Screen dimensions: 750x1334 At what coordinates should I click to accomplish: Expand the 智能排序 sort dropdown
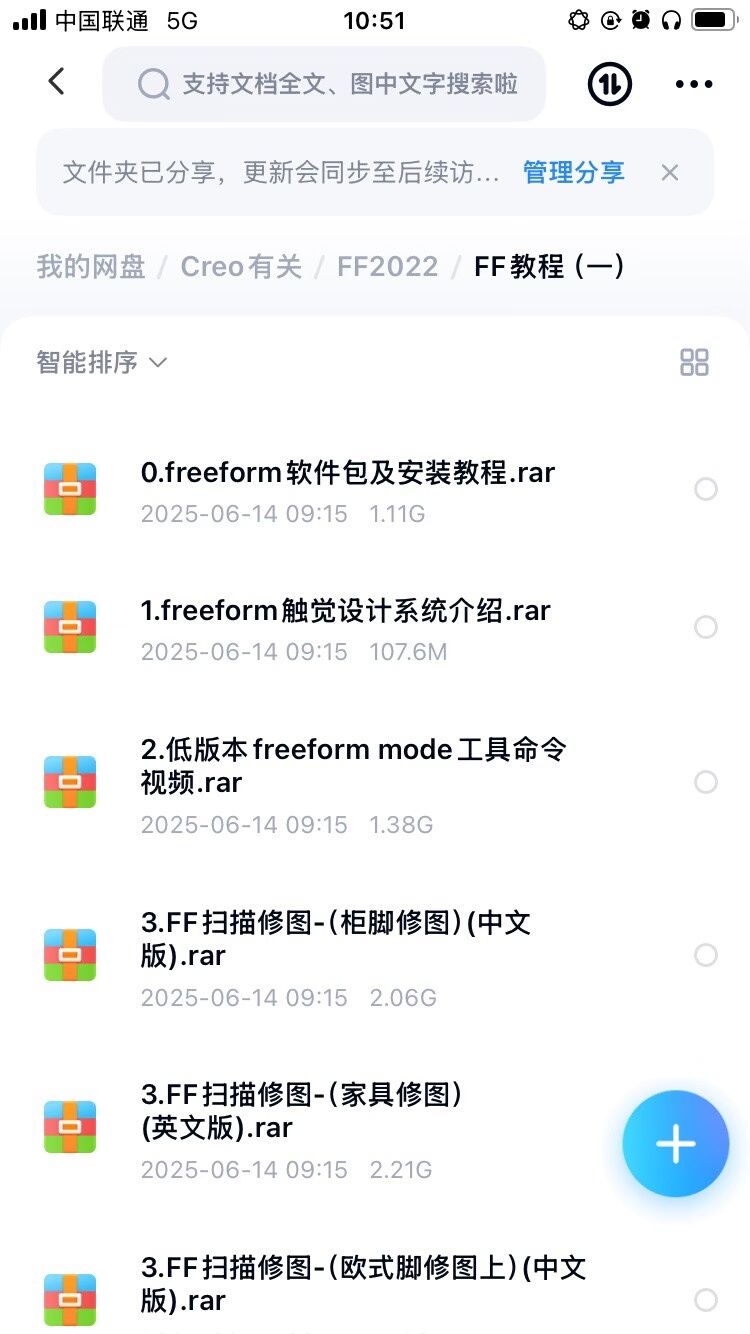[102, 362]
